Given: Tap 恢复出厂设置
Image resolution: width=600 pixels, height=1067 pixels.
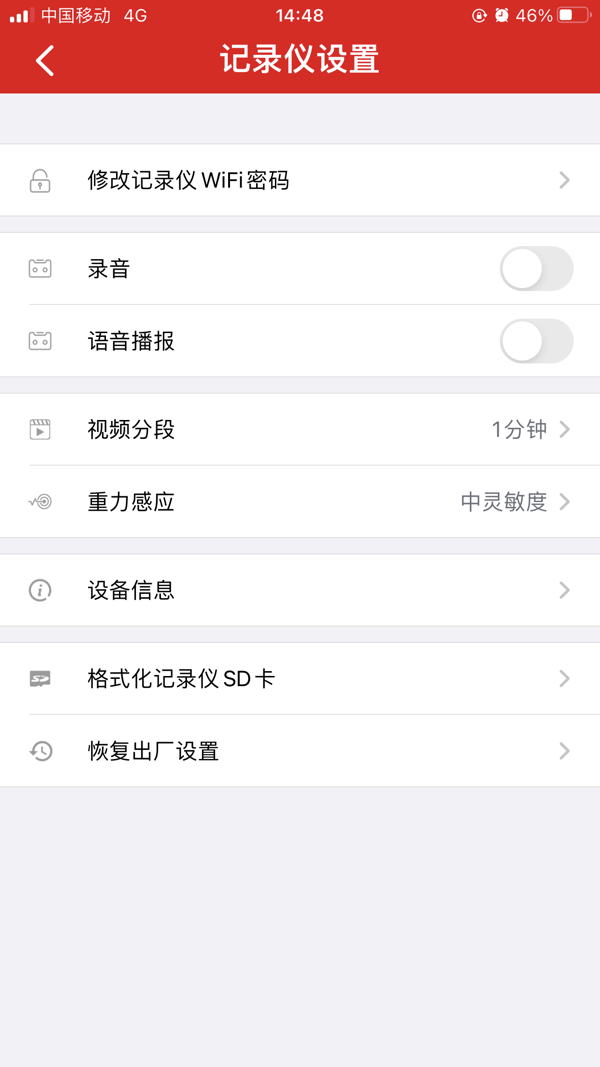Looking at the screenshot, I should point(300,751).
